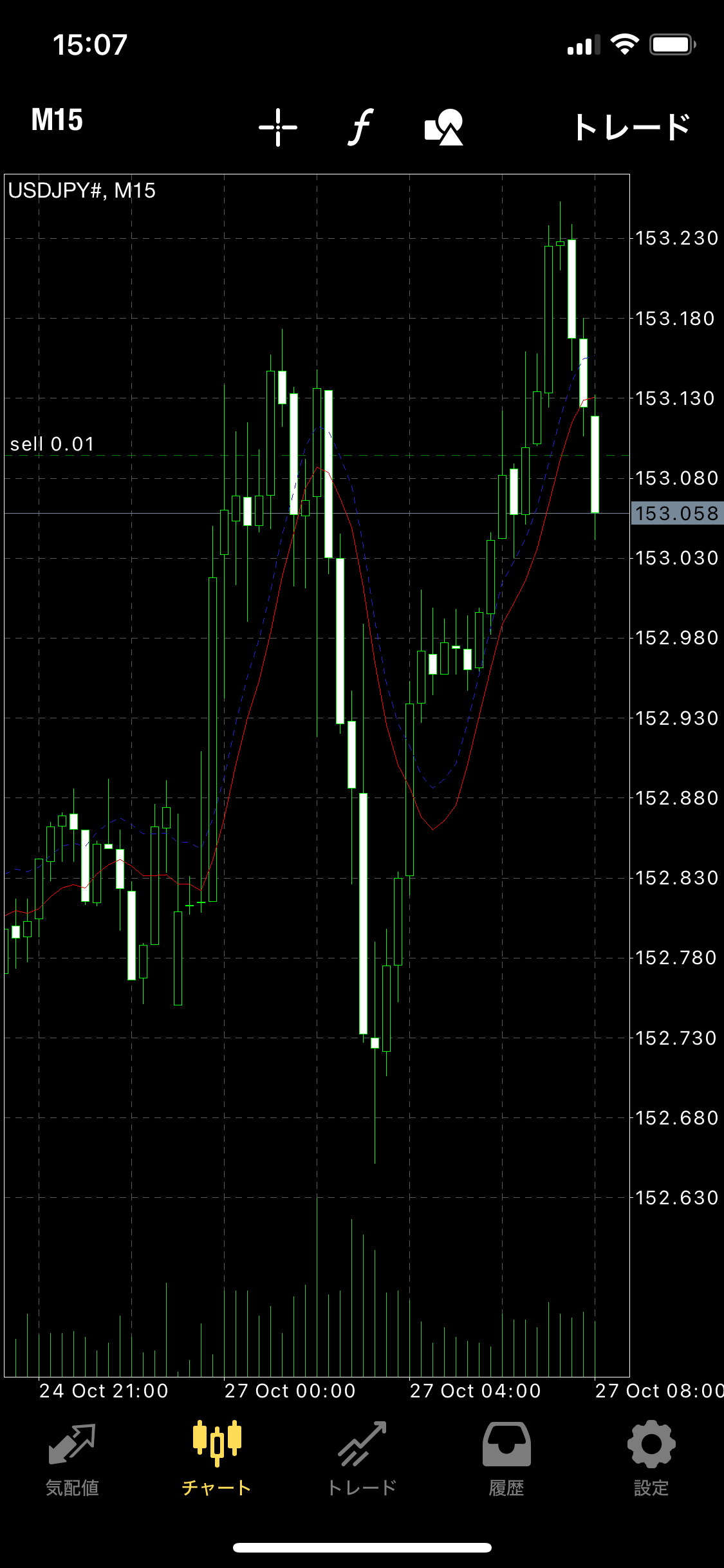Open the 設定 settings tab

651,1459
